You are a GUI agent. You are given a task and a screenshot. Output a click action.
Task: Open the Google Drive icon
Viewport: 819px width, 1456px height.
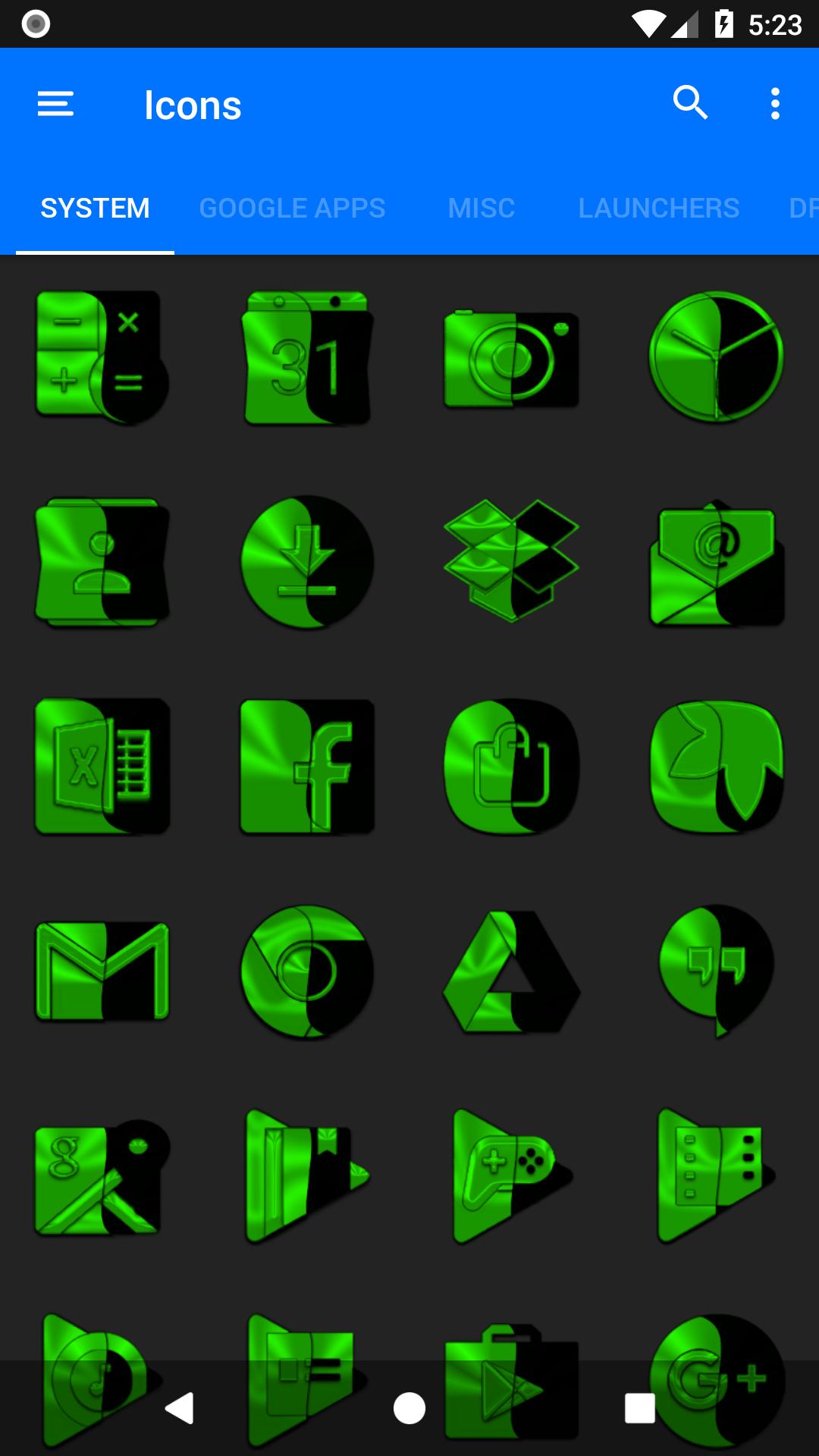(x=512, y=971)
